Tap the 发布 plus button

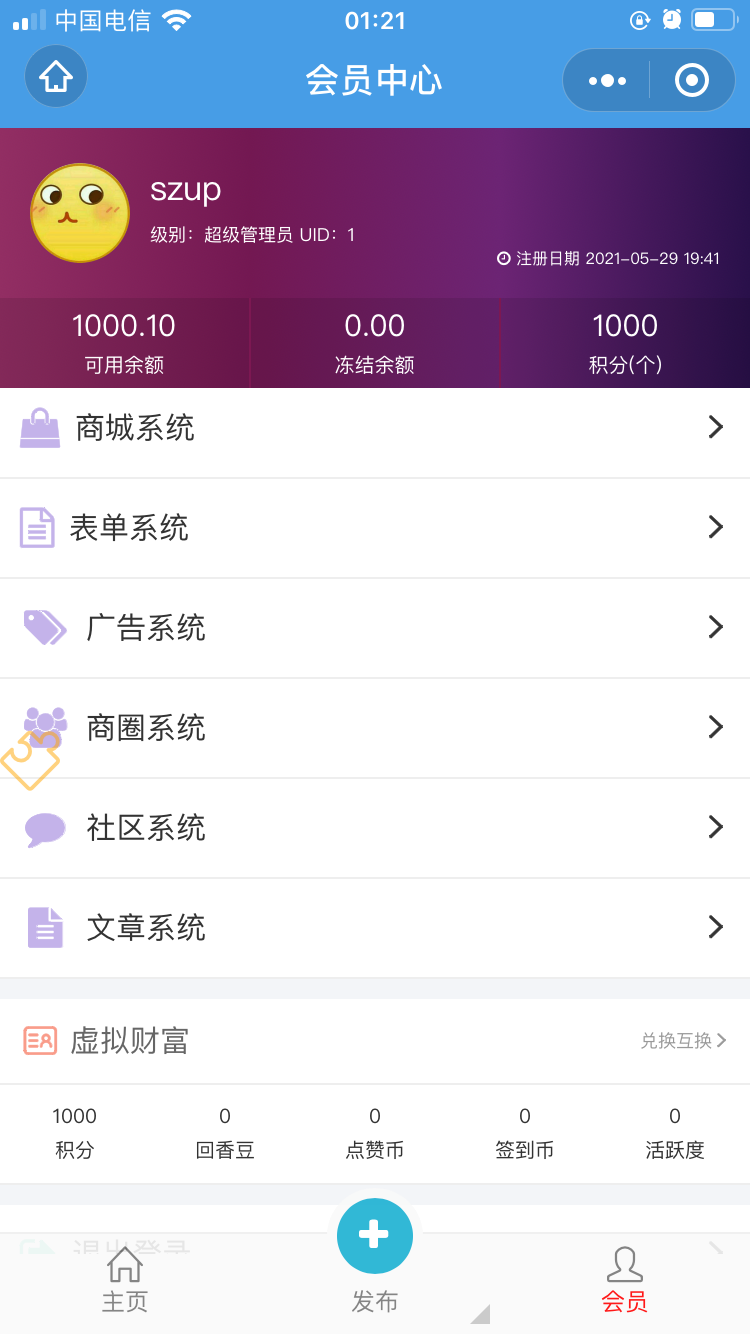click(375, 1236)
